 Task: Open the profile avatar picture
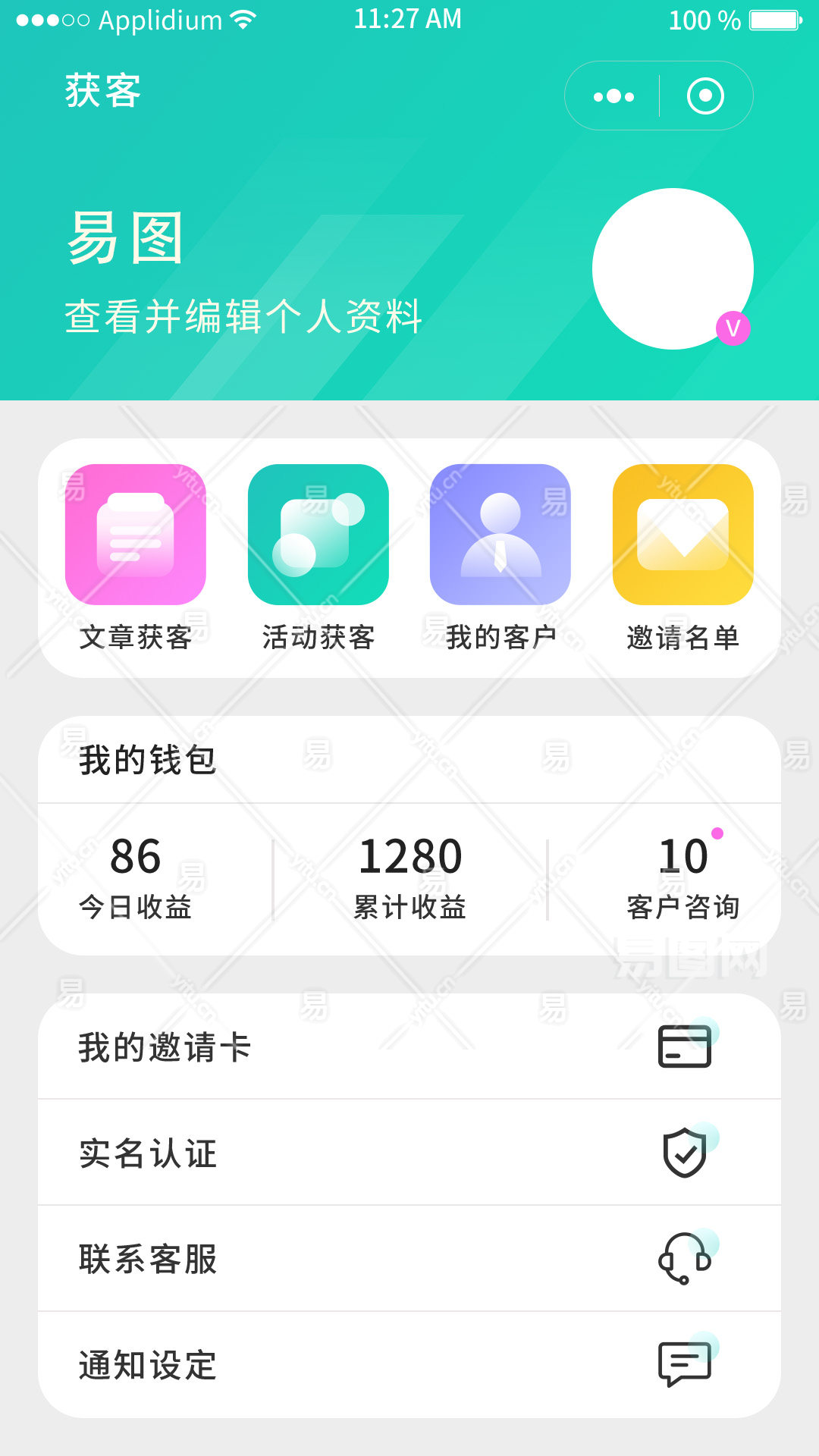pos(673,268)
